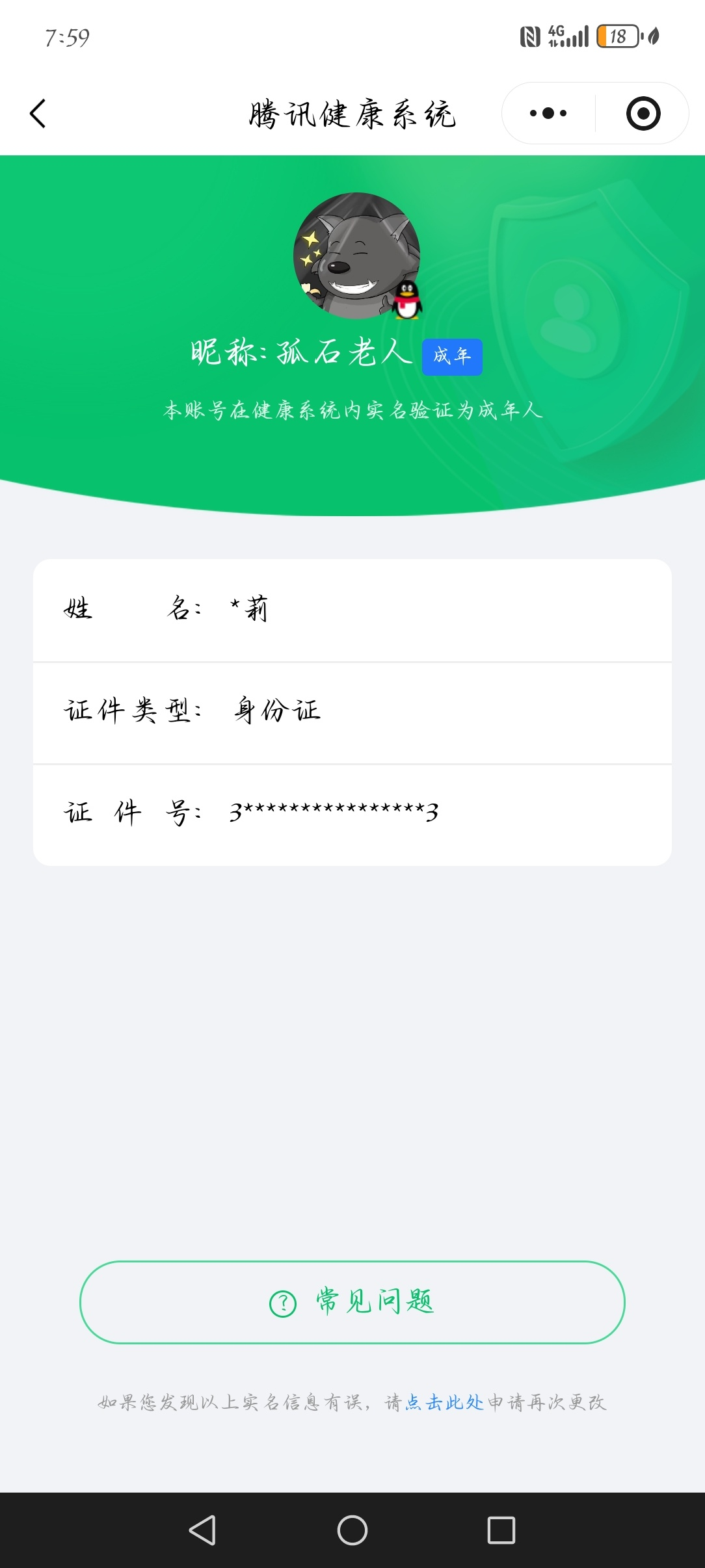The height and width of the screenshot is (1568, 705).
Task: Open the mini program more options menu
Action: [547, 113]
